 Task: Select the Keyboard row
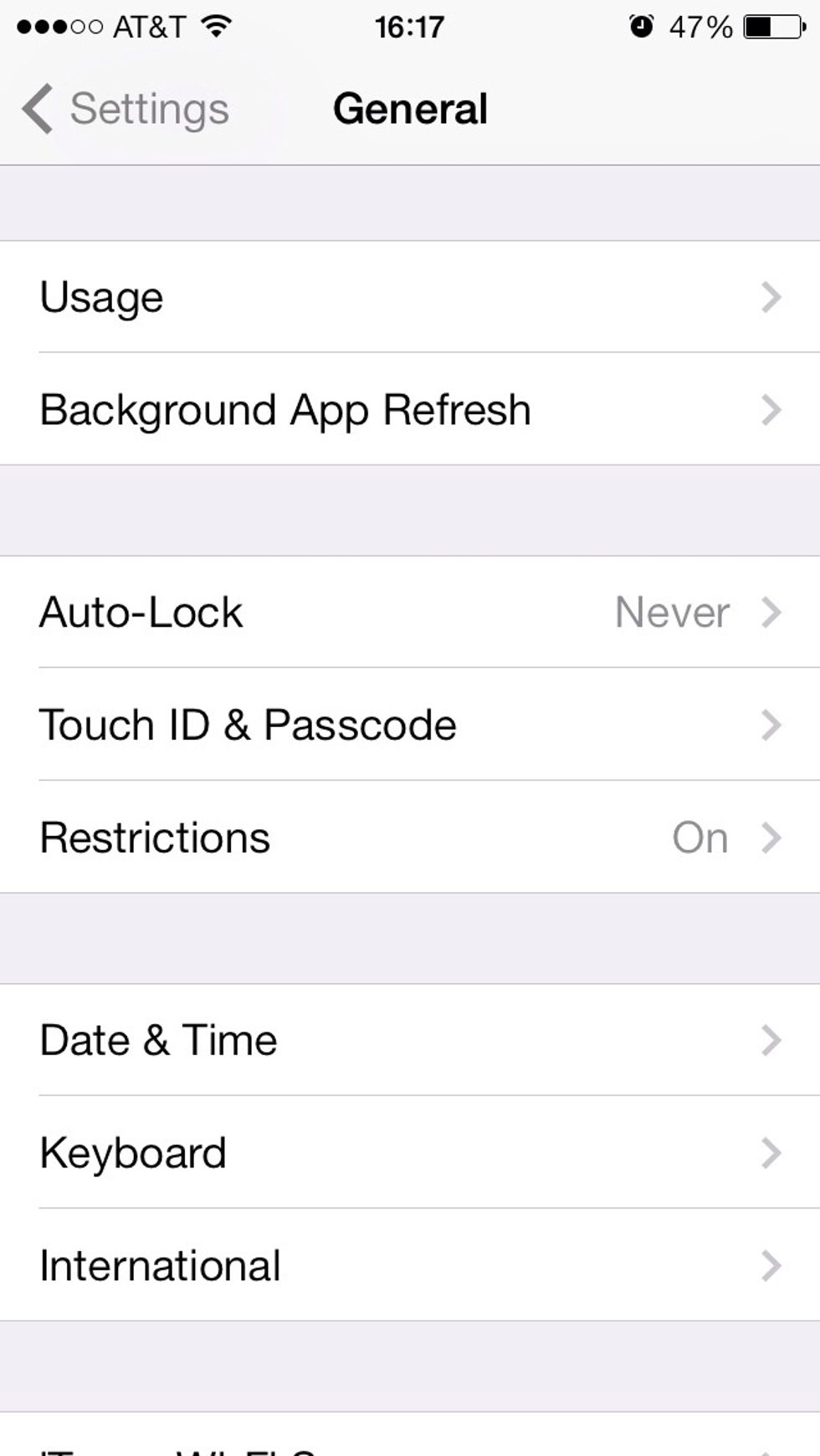410,1152
